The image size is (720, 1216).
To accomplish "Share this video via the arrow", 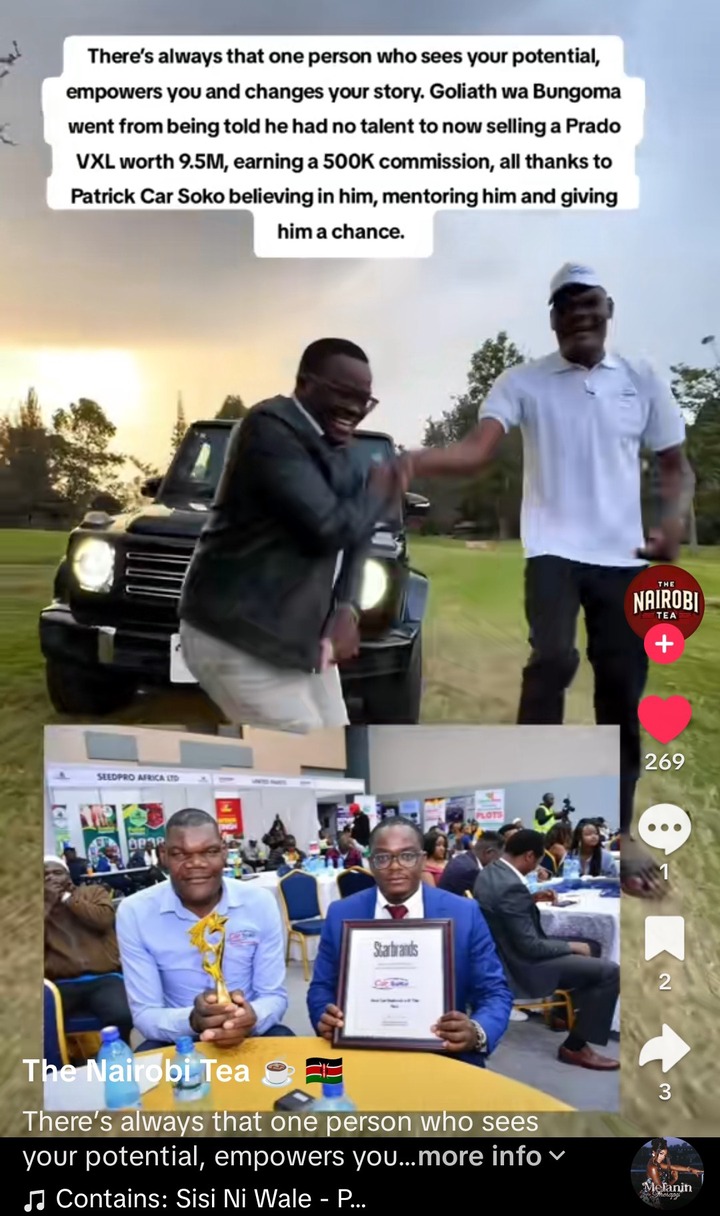I will click(x=664, y=1048).
